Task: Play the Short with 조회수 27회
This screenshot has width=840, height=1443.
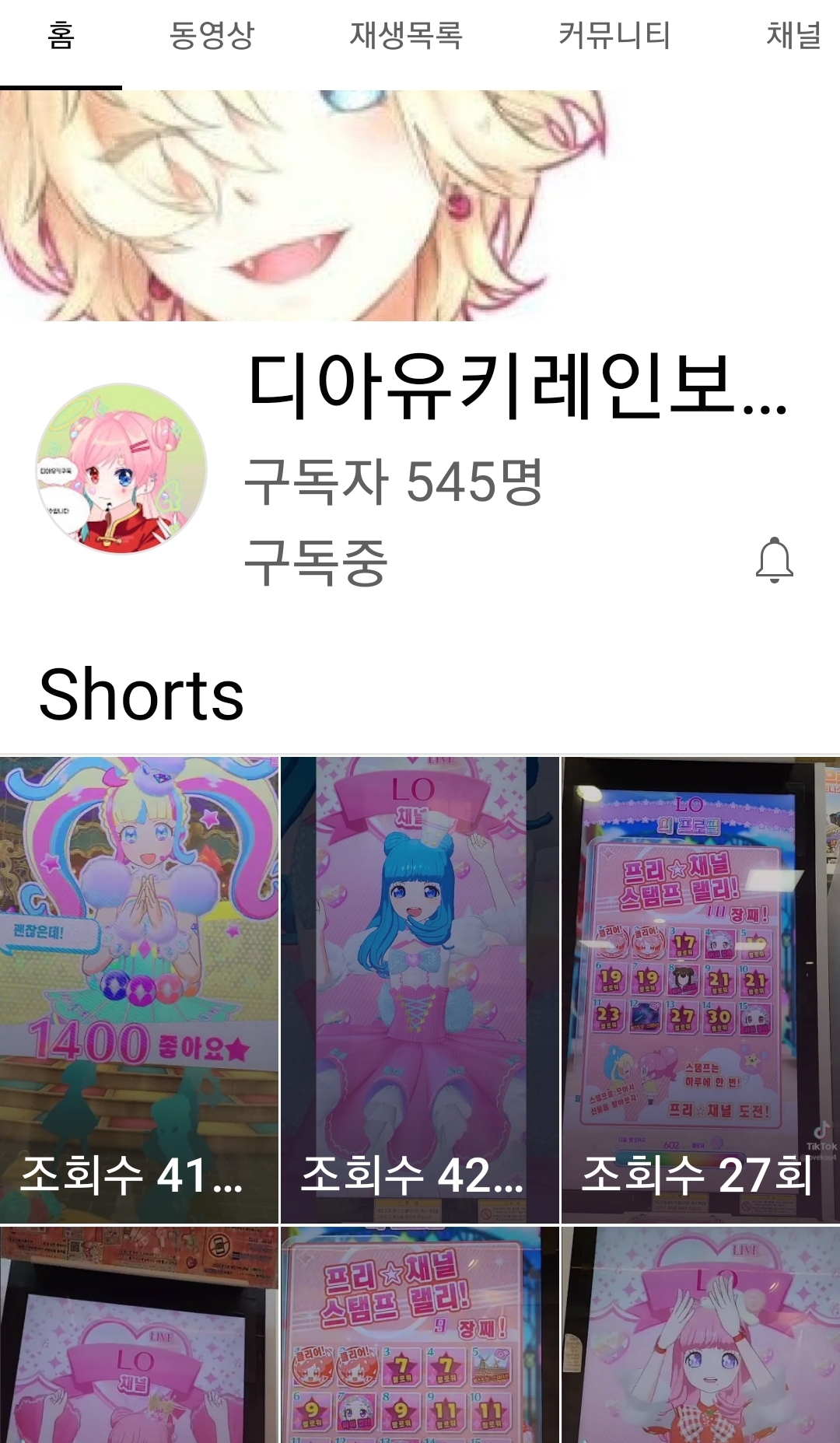Action: (700, 988)
